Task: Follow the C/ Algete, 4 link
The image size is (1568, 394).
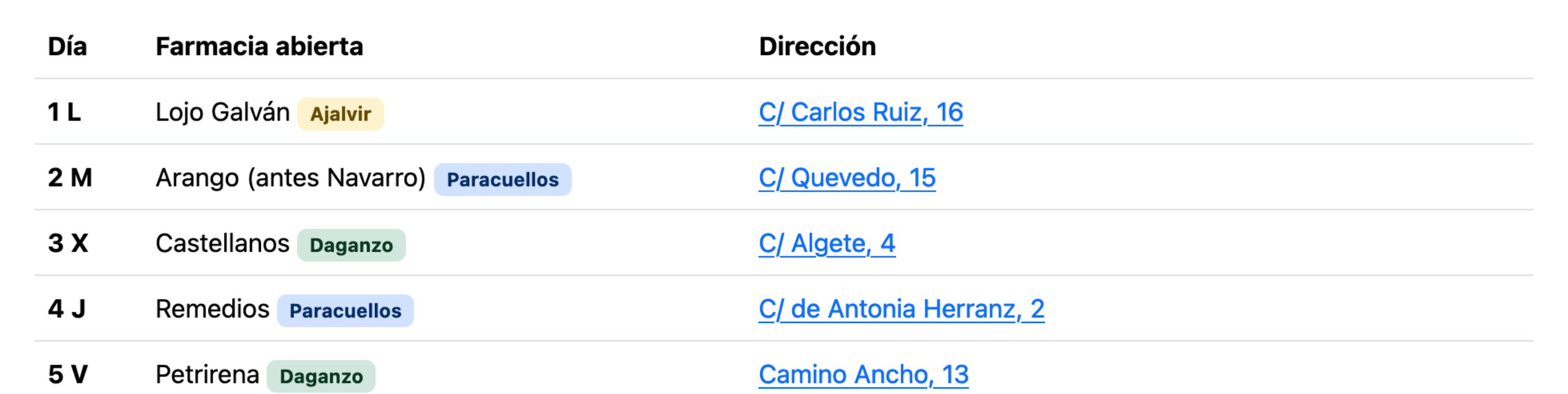Action: click(826, 243)
